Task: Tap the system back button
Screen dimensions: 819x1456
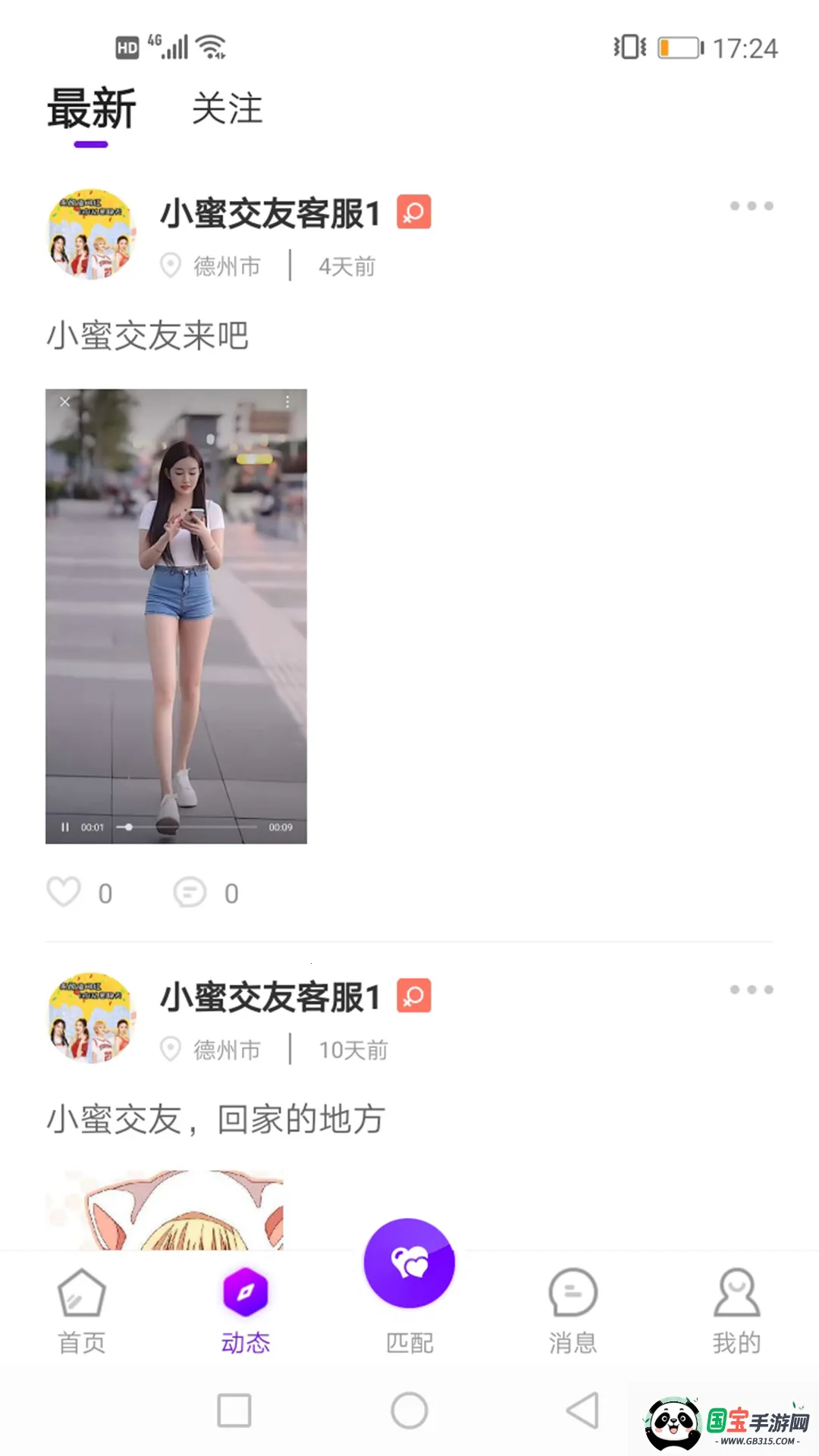Action: (583, 1410)
